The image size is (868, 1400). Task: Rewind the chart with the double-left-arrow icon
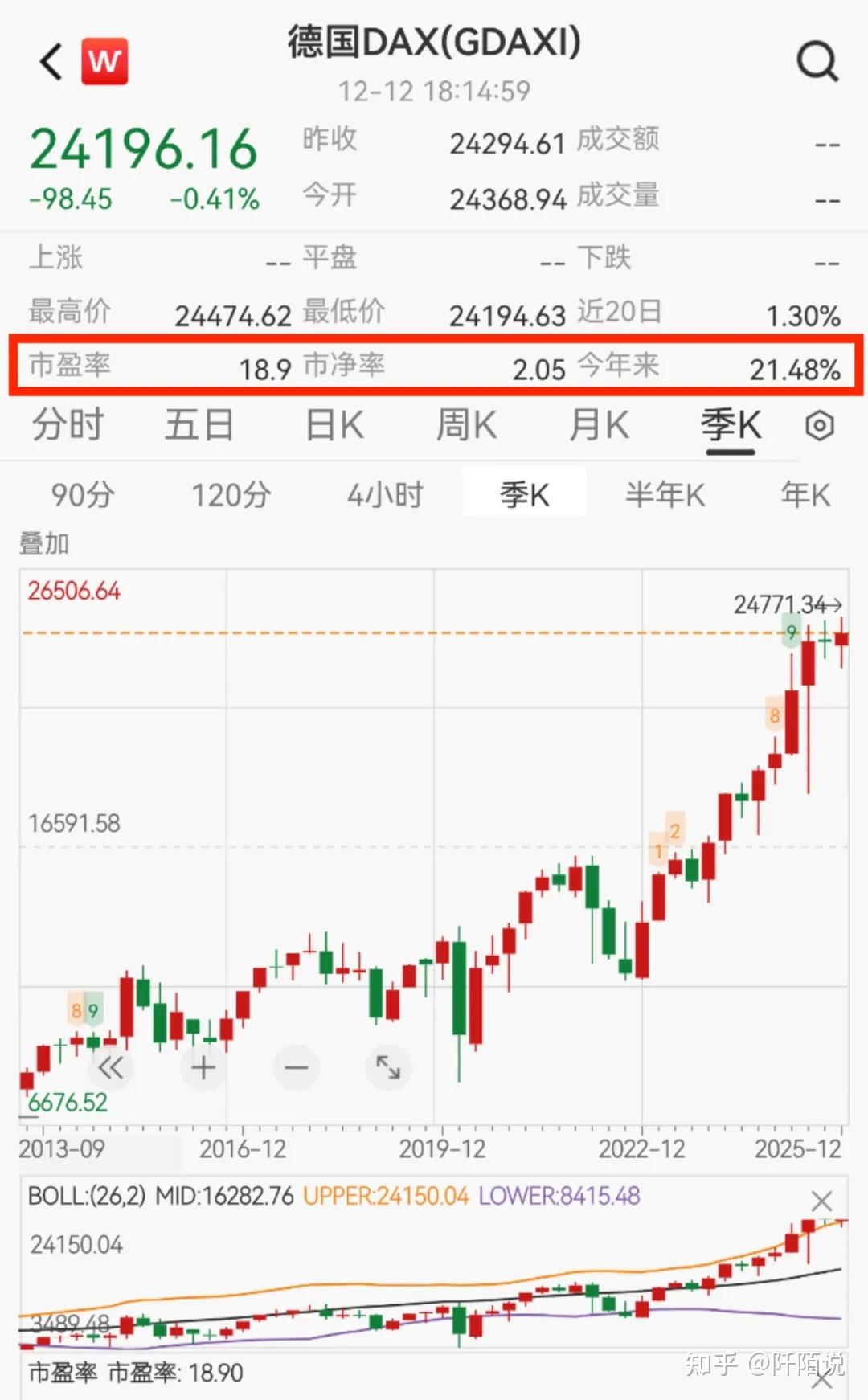(110, 1067)
